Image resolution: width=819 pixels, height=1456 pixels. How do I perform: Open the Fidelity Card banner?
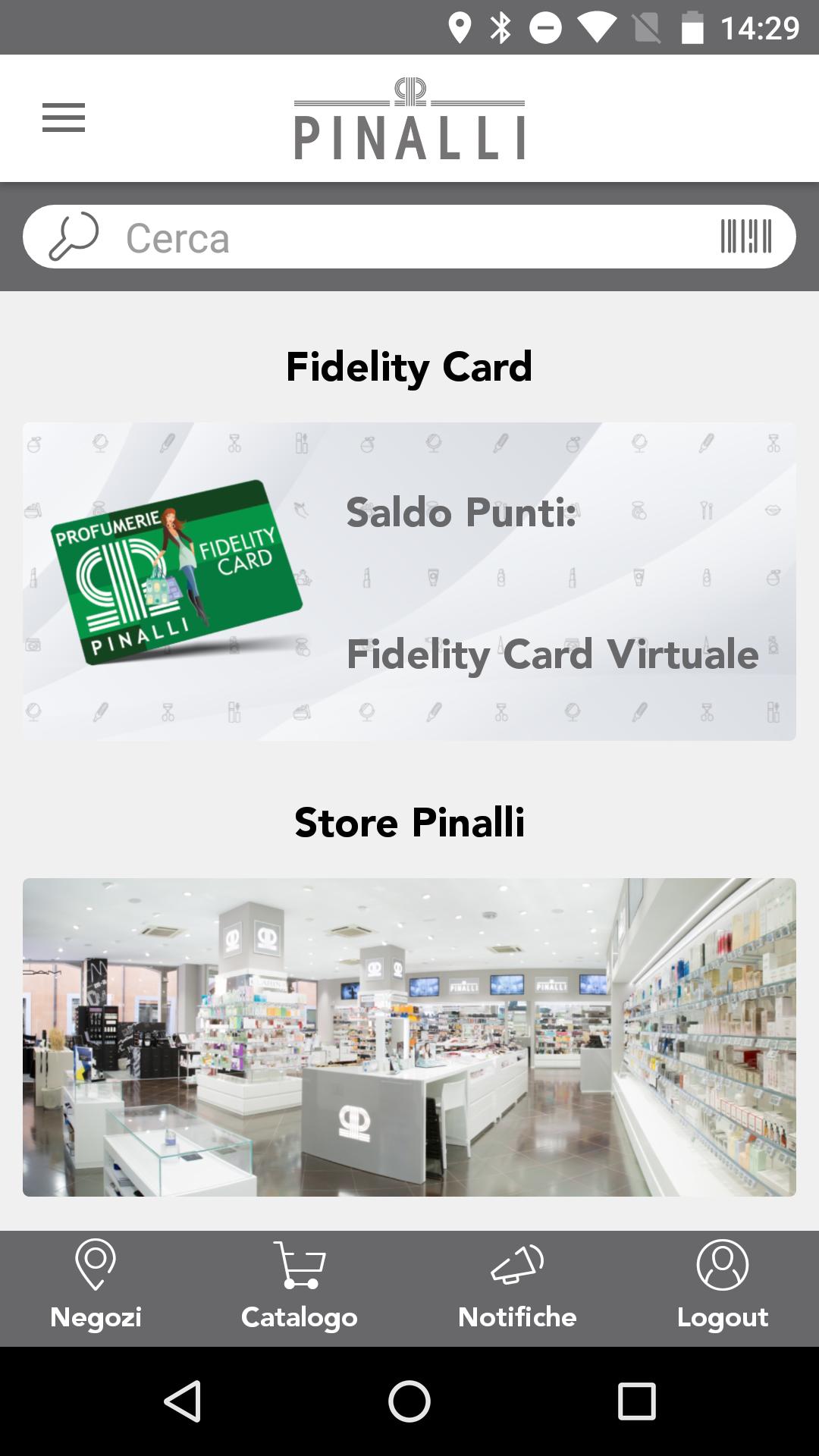[x=409, y=581]
